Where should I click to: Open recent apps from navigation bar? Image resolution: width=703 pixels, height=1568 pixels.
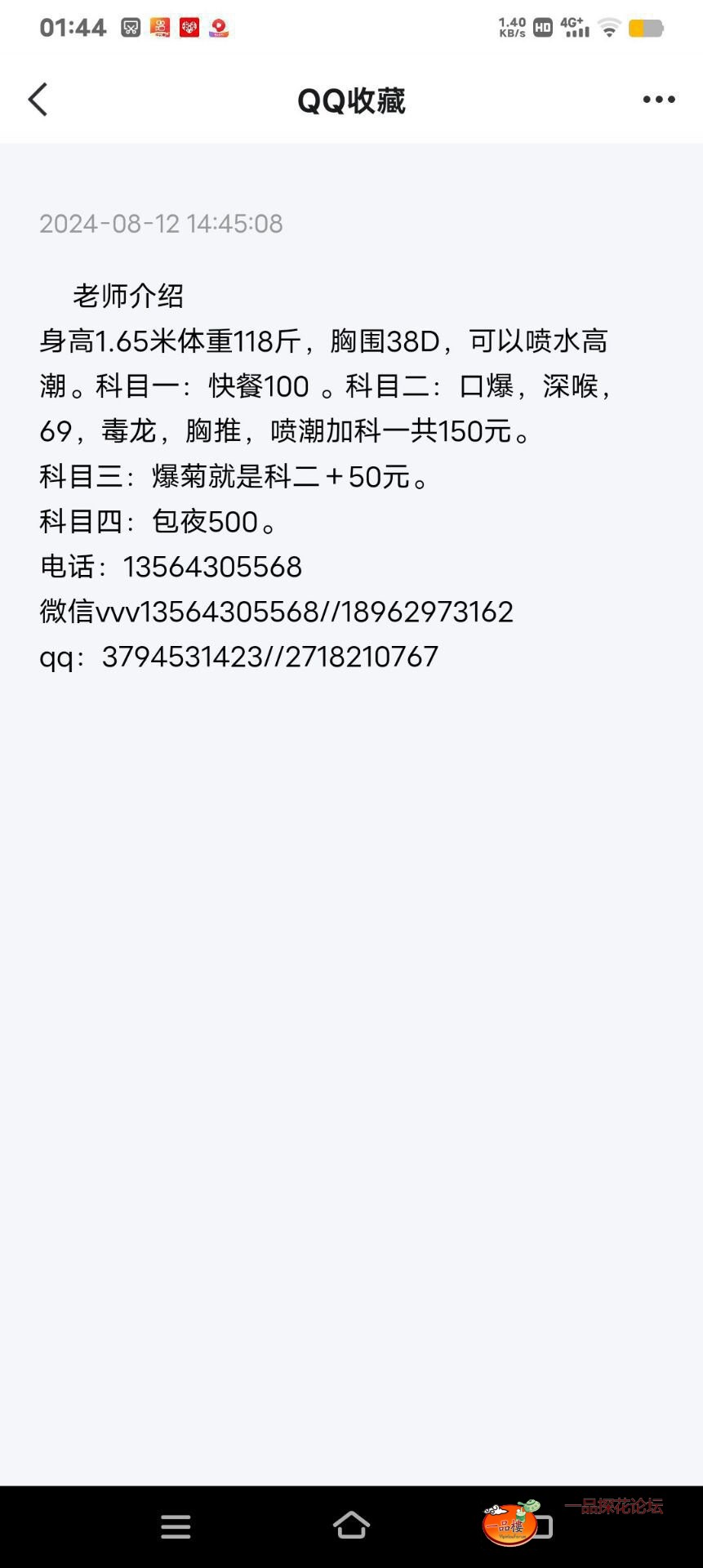tap(176, 1526)
